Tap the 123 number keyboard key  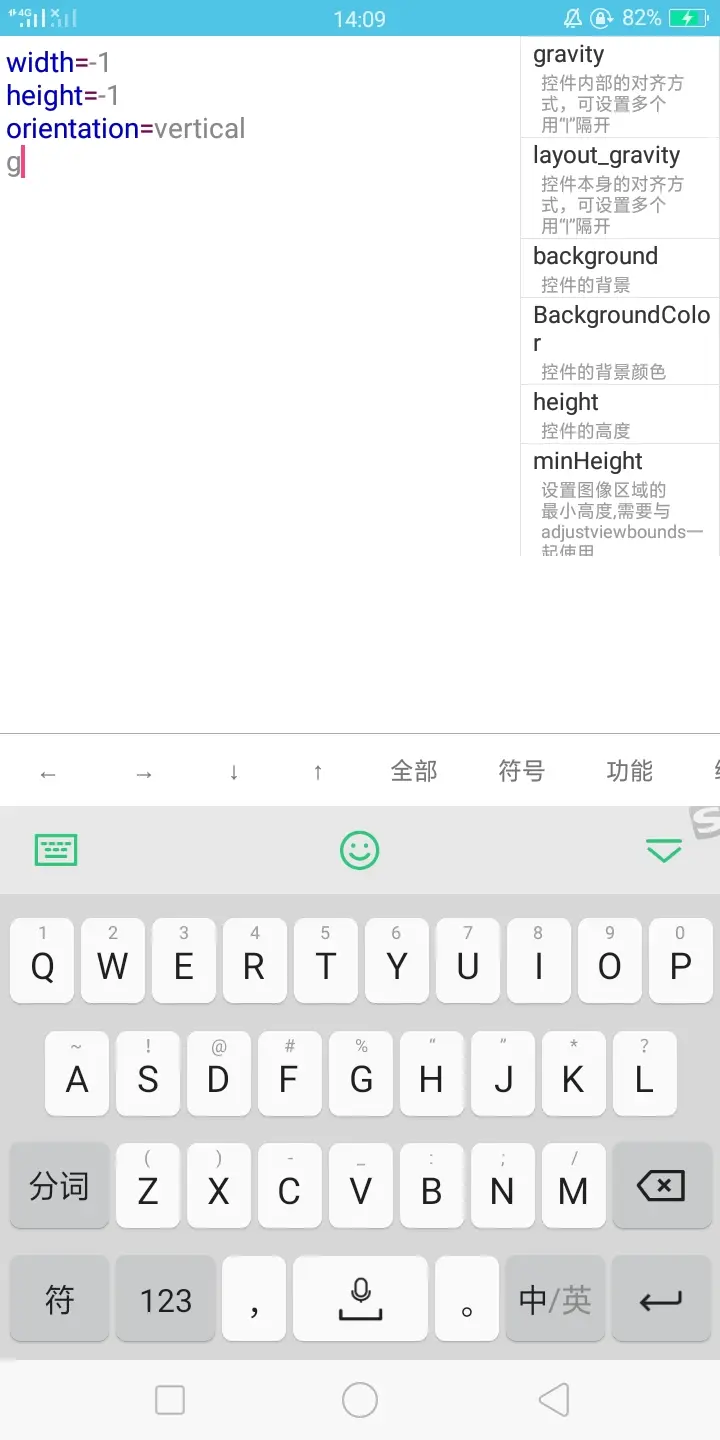(166, 1299)
